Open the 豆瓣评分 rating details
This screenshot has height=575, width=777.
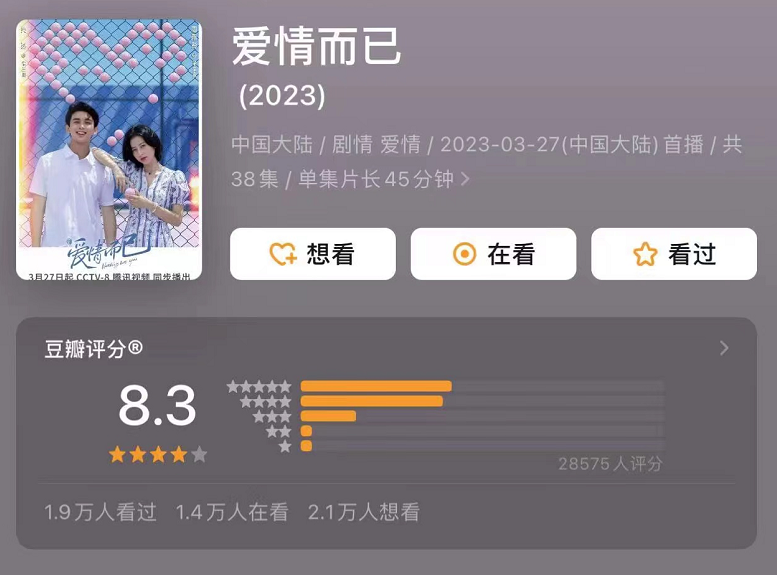pyautogui.click(x=724, y=348)
